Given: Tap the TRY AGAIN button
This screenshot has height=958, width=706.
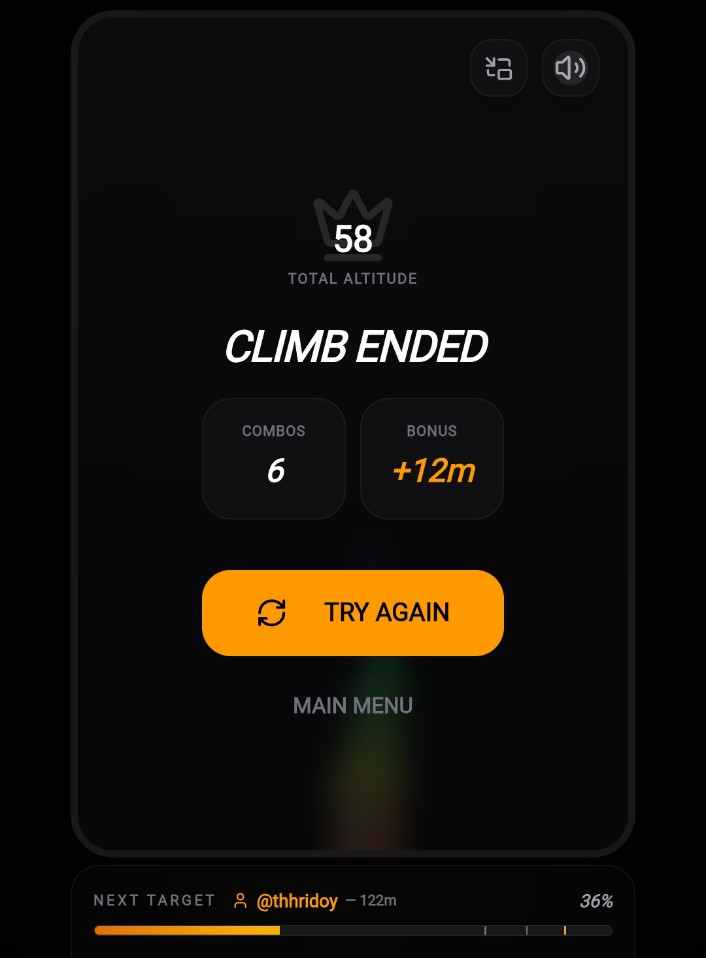Looking at the screenshot, I should [x=353, y=613].
